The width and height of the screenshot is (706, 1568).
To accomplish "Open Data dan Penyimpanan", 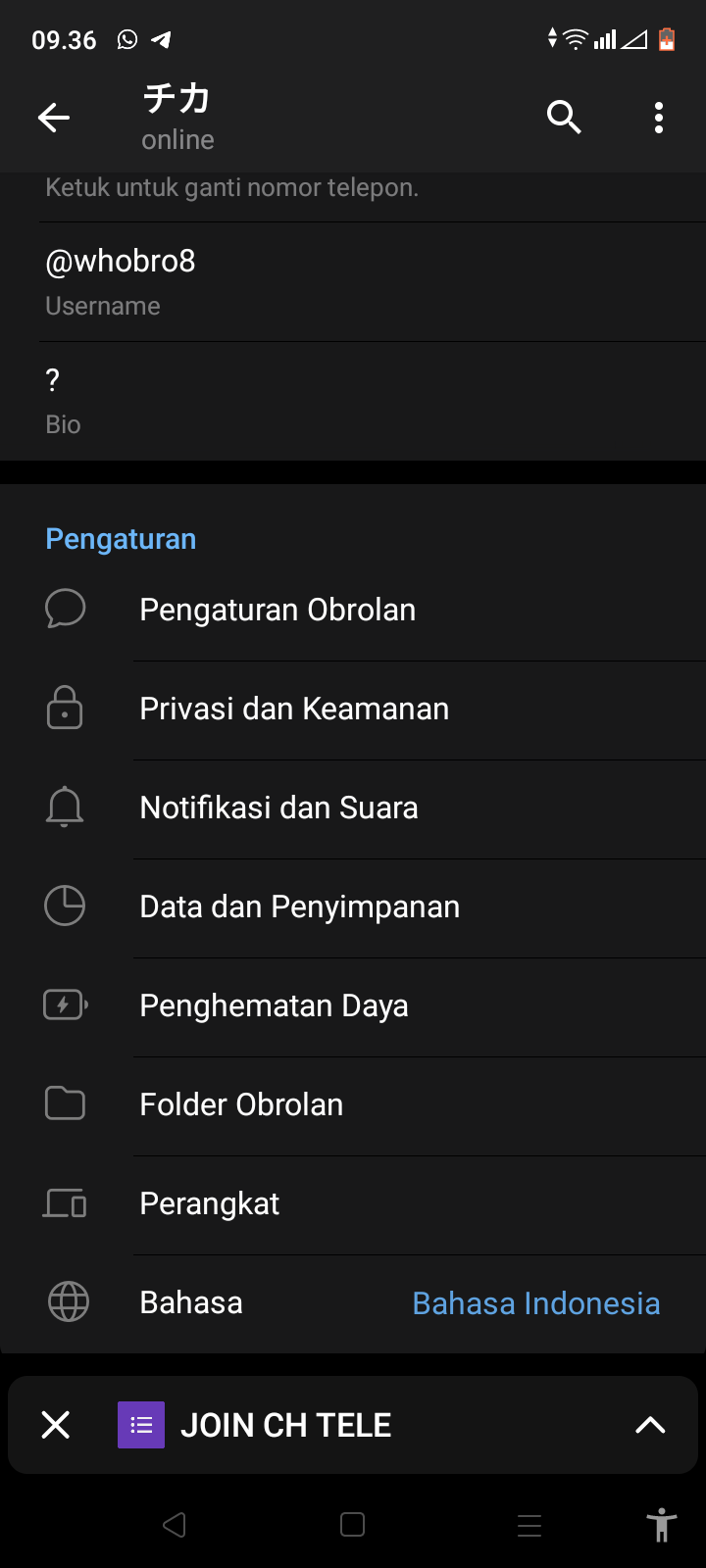I will pos(353,906).
